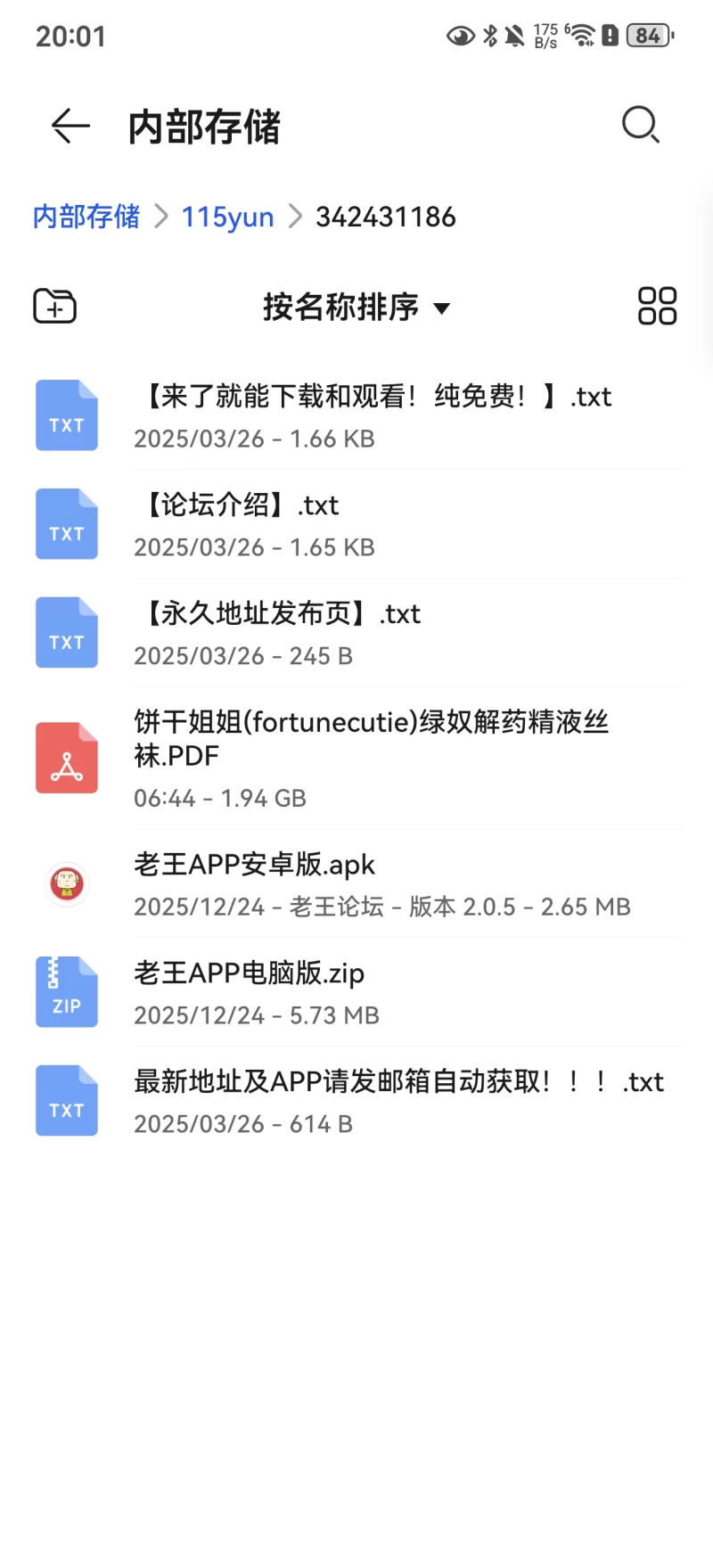Jump to 内部存储 in the breadcrumb
This screenshot has height=1568, width=713.
[86, 217]
